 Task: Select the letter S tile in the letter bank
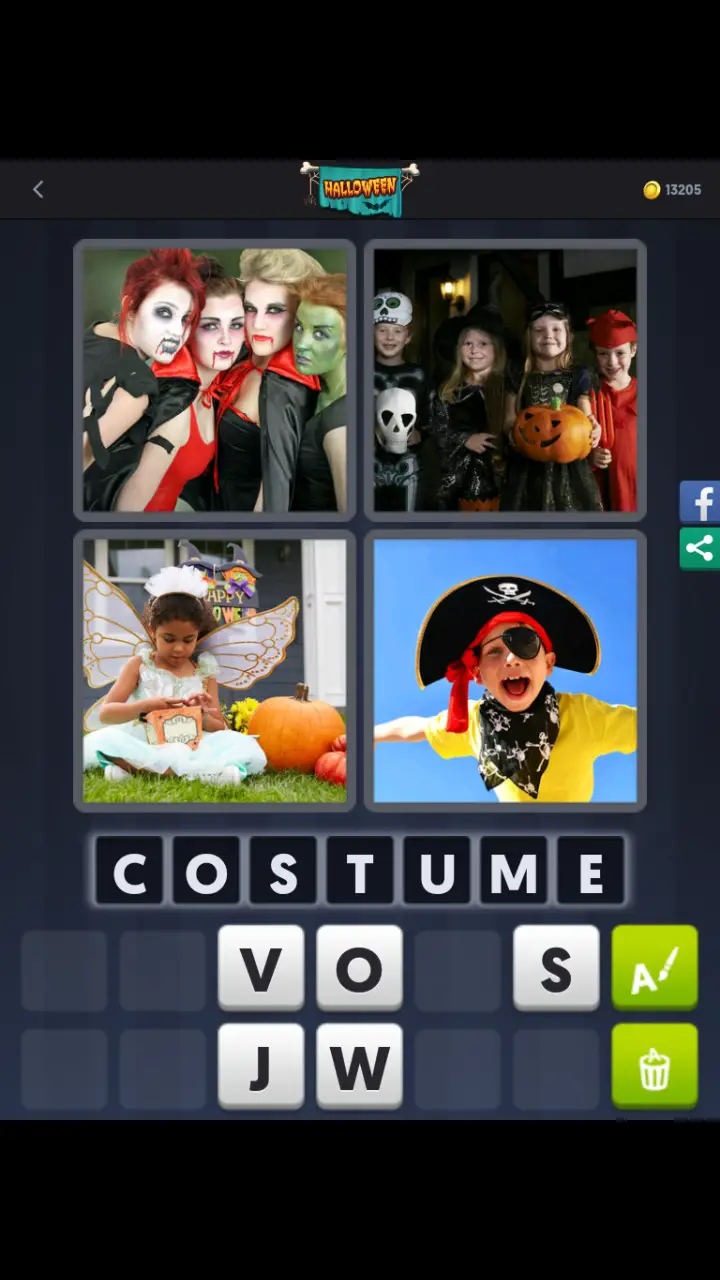pos(556,968)
